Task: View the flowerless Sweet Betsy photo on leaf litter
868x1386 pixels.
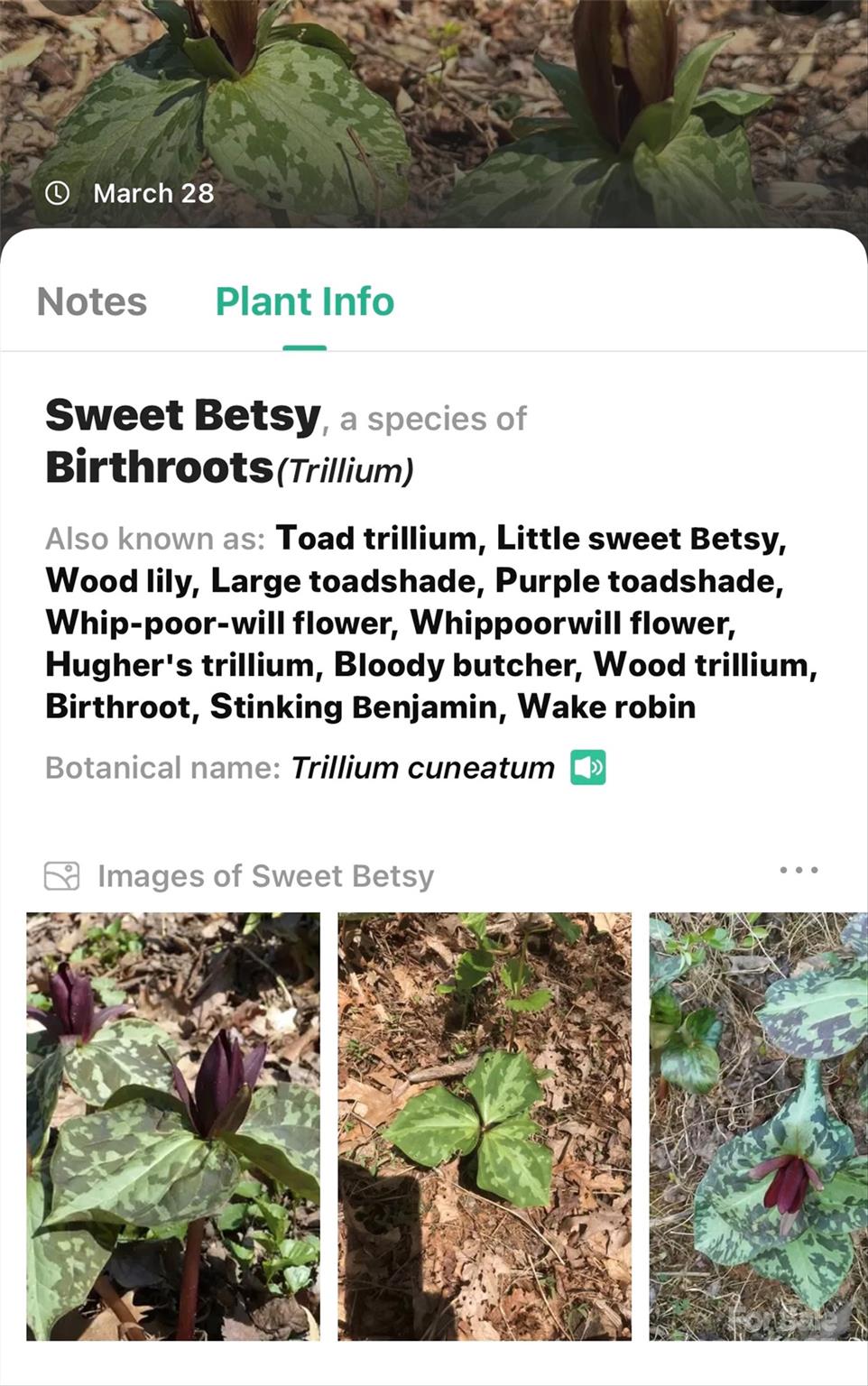Action: 485,1126
